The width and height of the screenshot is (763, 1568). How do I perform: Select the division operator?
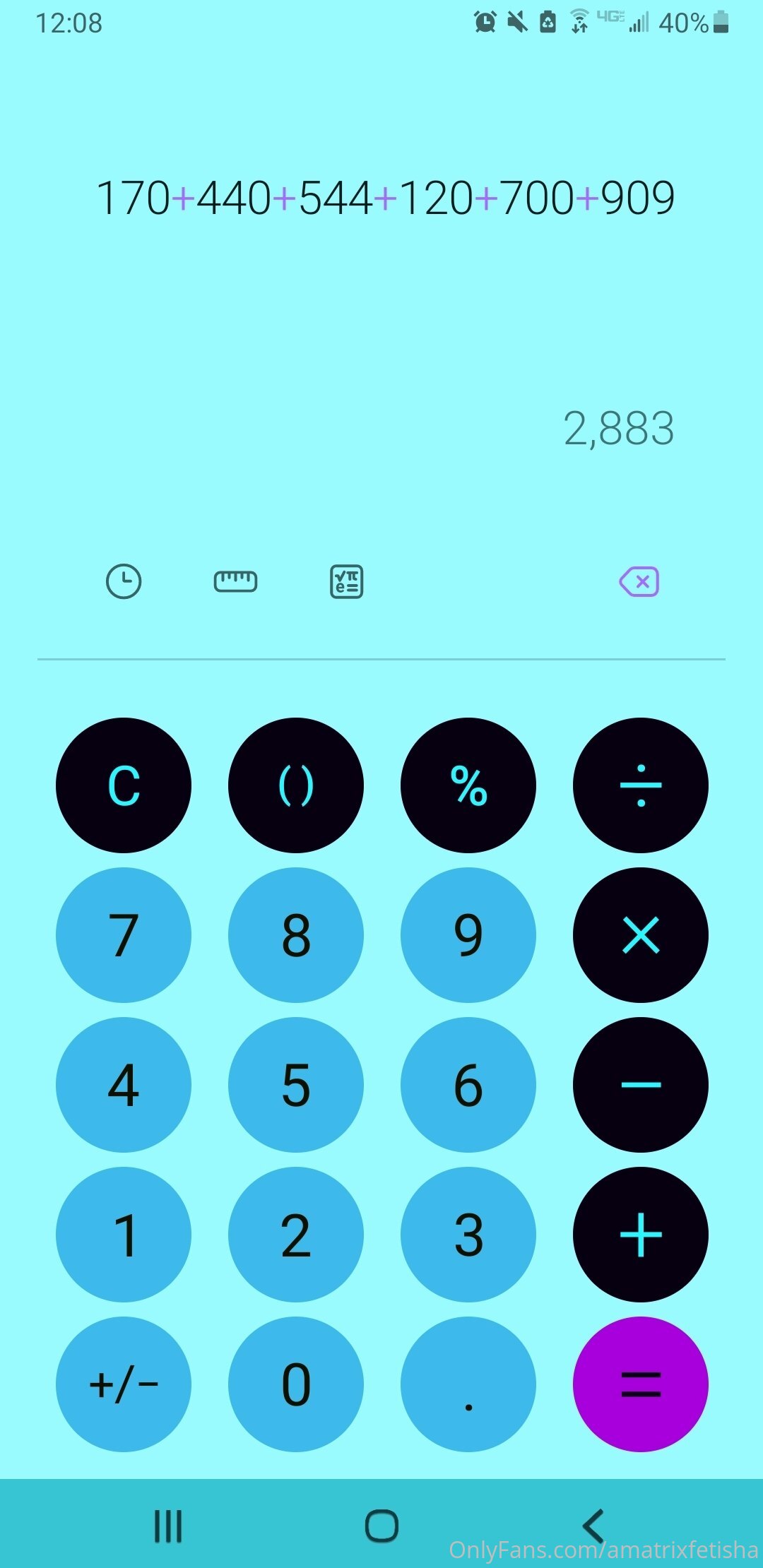(641, 785)
